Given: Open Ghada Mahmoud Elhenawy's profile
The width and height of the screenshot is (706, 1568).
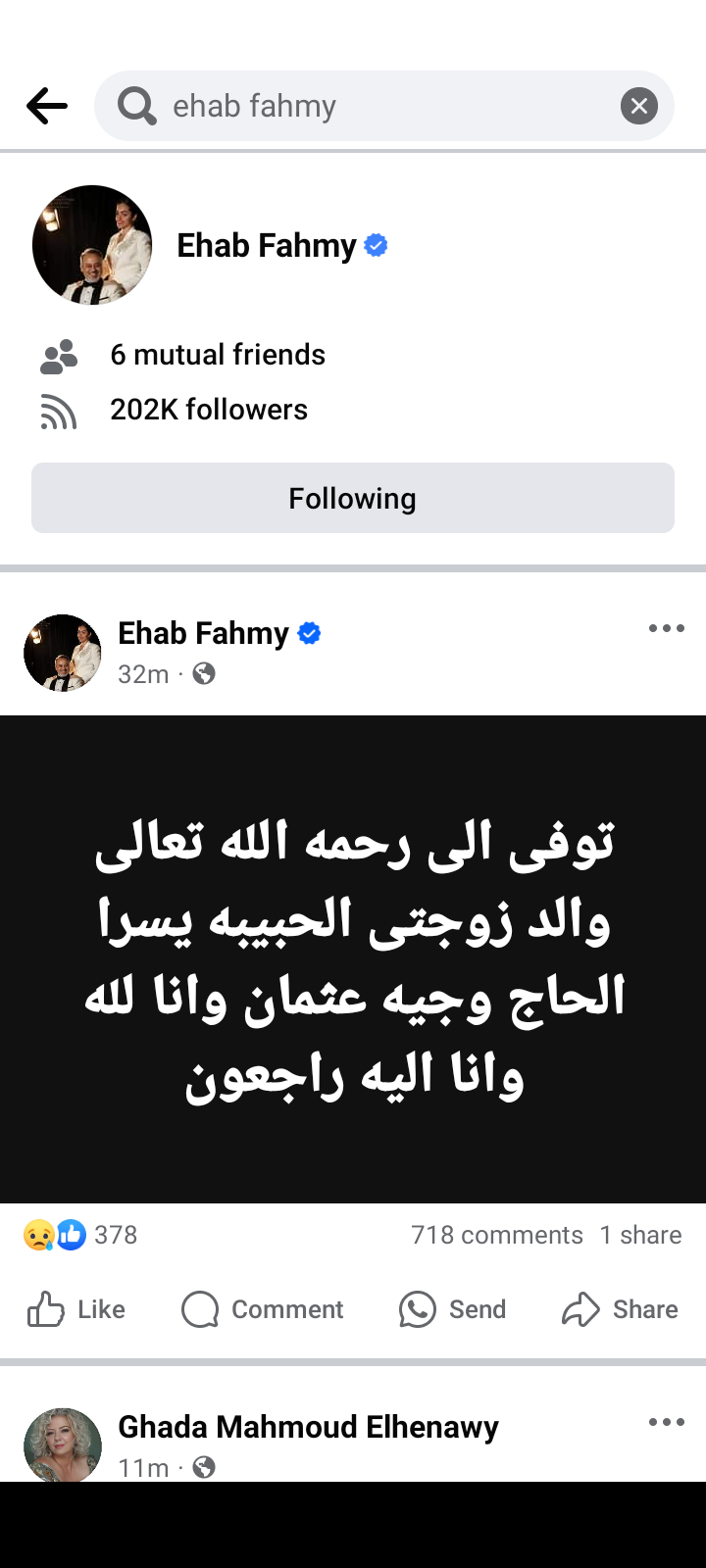Looking at the screenshot, I should [308, 1427].
